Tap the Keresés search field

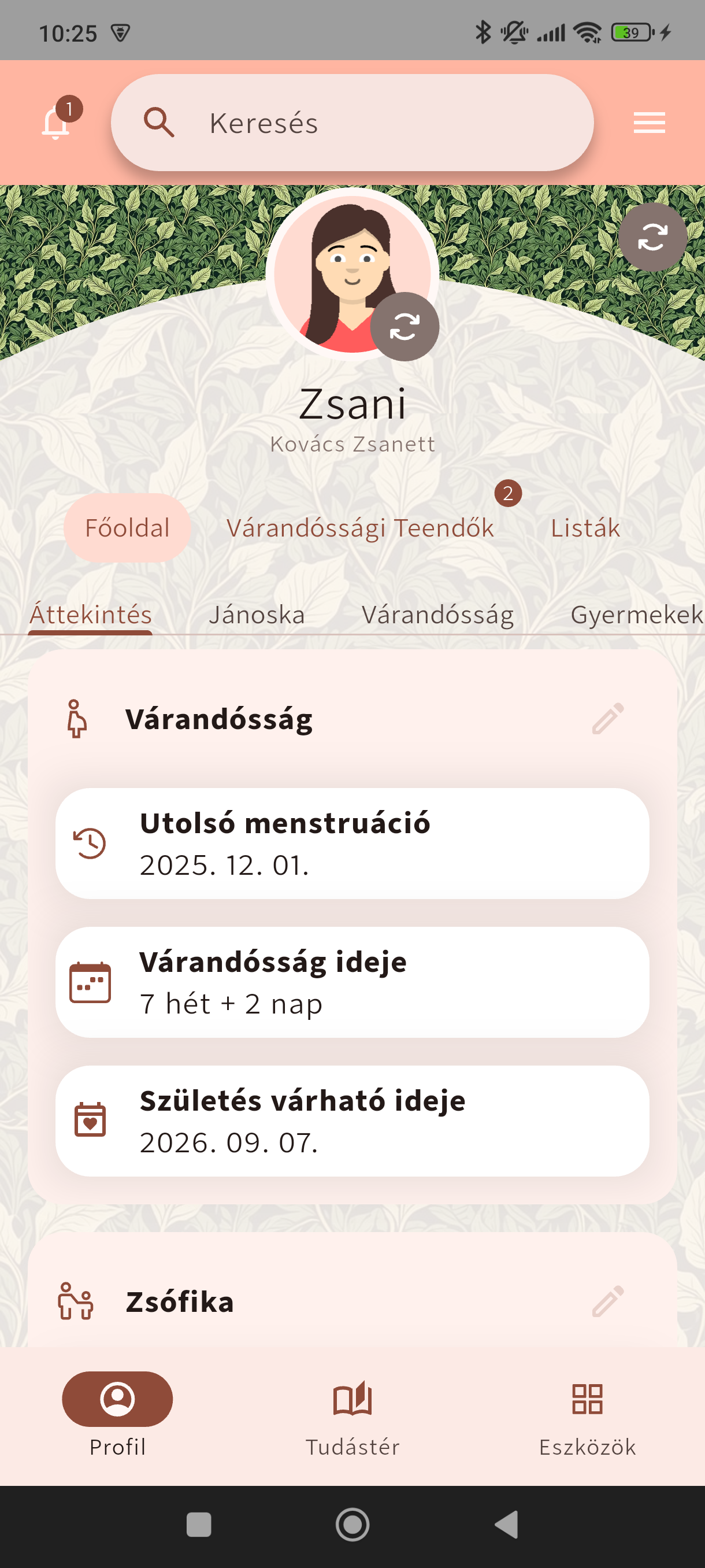(352, 122)
